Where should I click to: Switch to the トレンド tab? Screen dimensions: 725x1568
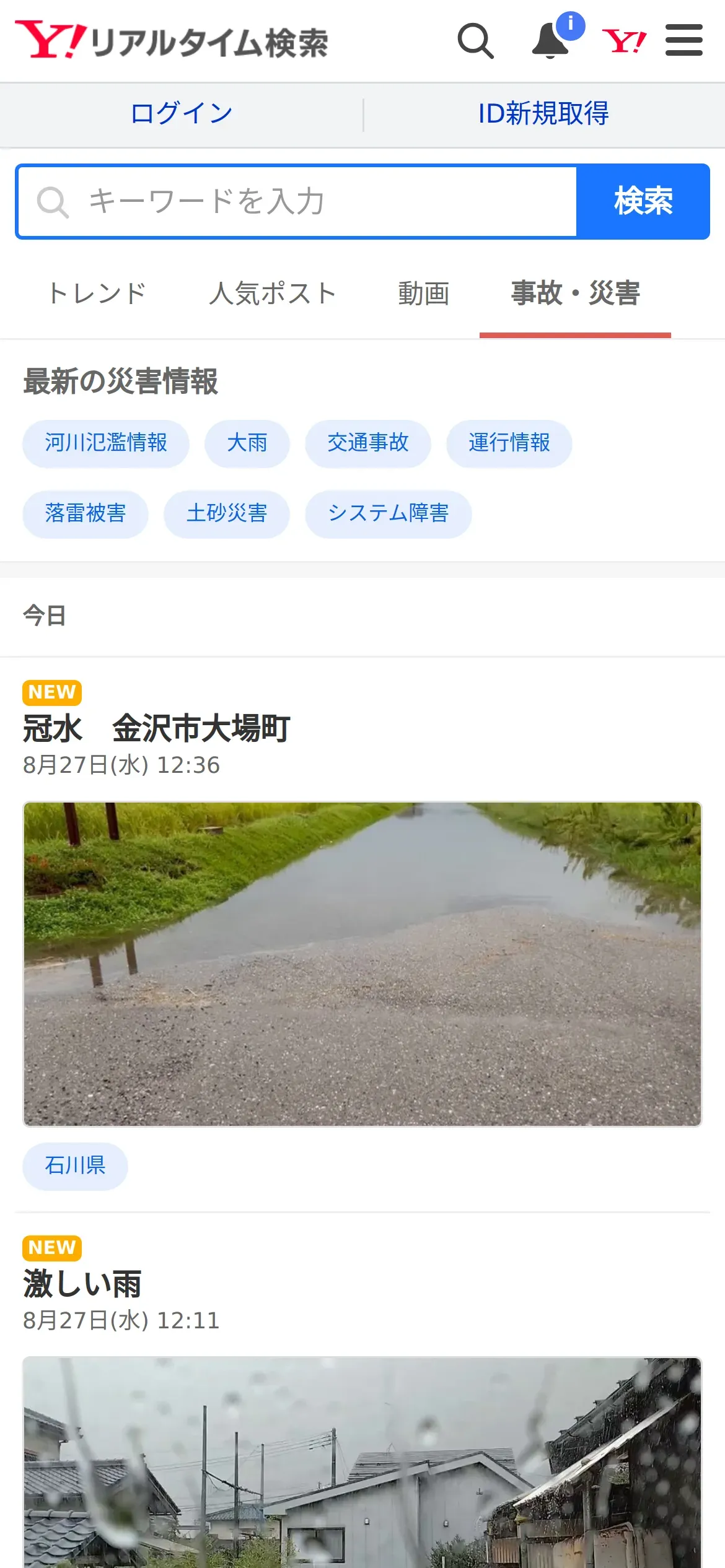[x=97, y=294]
